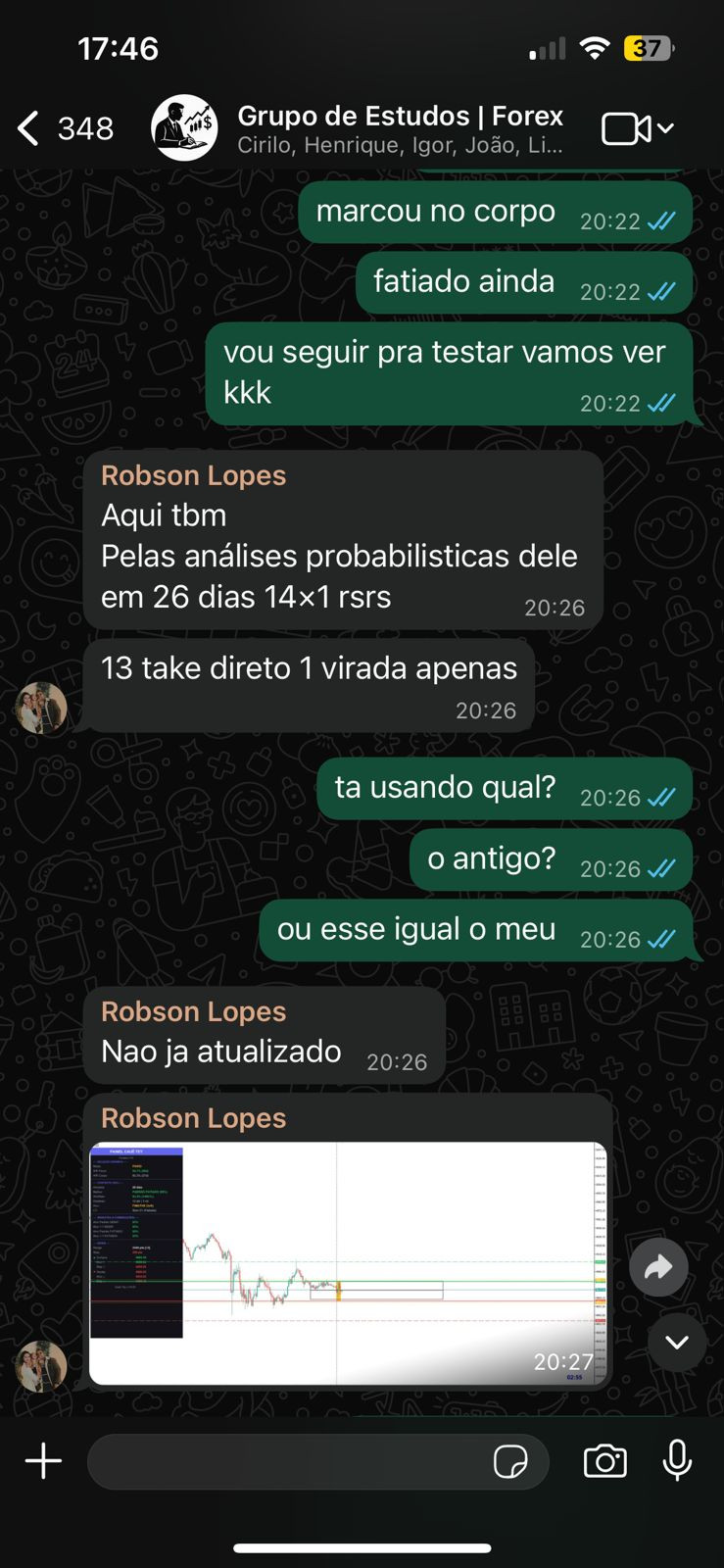Tap the back chevron to return to chats
The height and width of the screenshot is (1568, 724).
click(26, 127)
